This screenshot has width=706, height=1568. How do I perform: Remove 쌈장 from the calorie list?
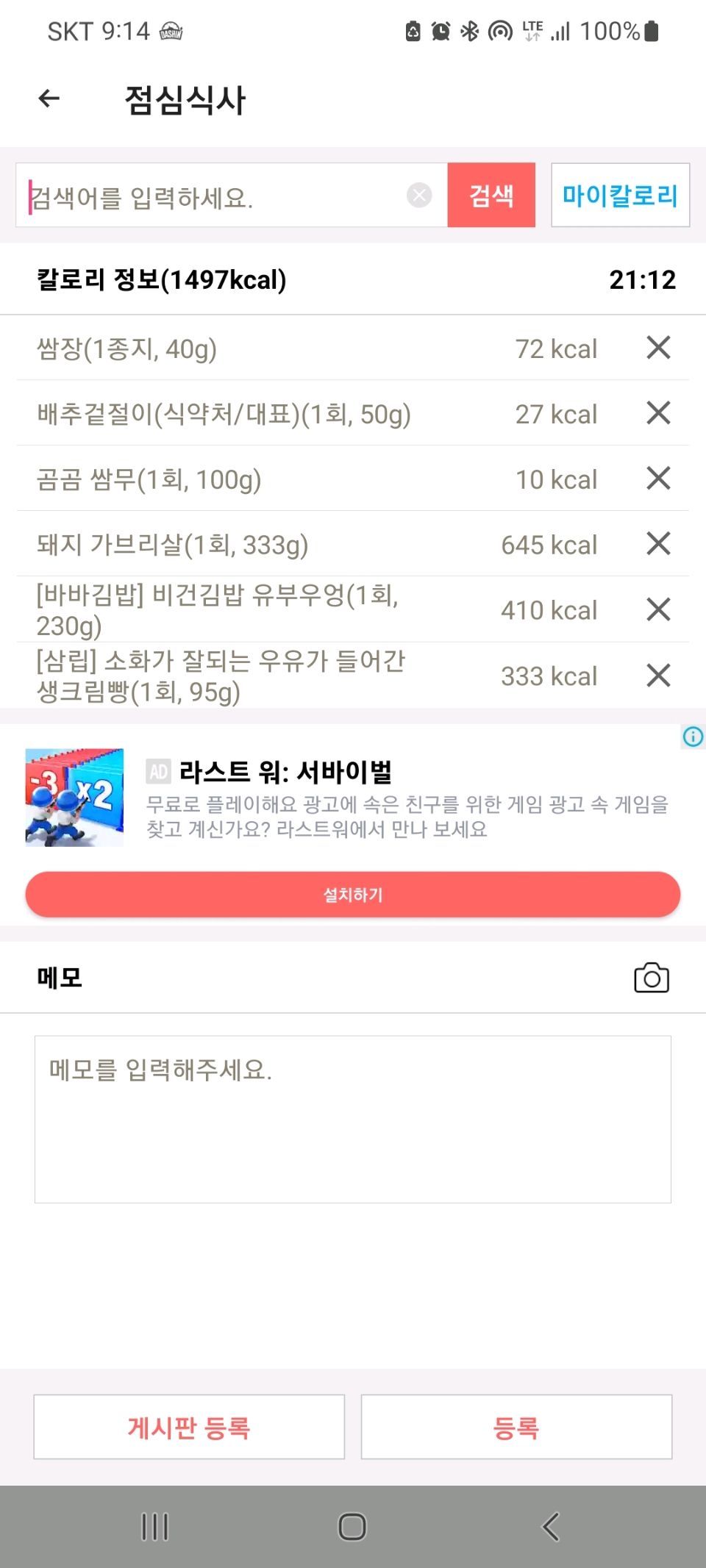tap(658, 348)
